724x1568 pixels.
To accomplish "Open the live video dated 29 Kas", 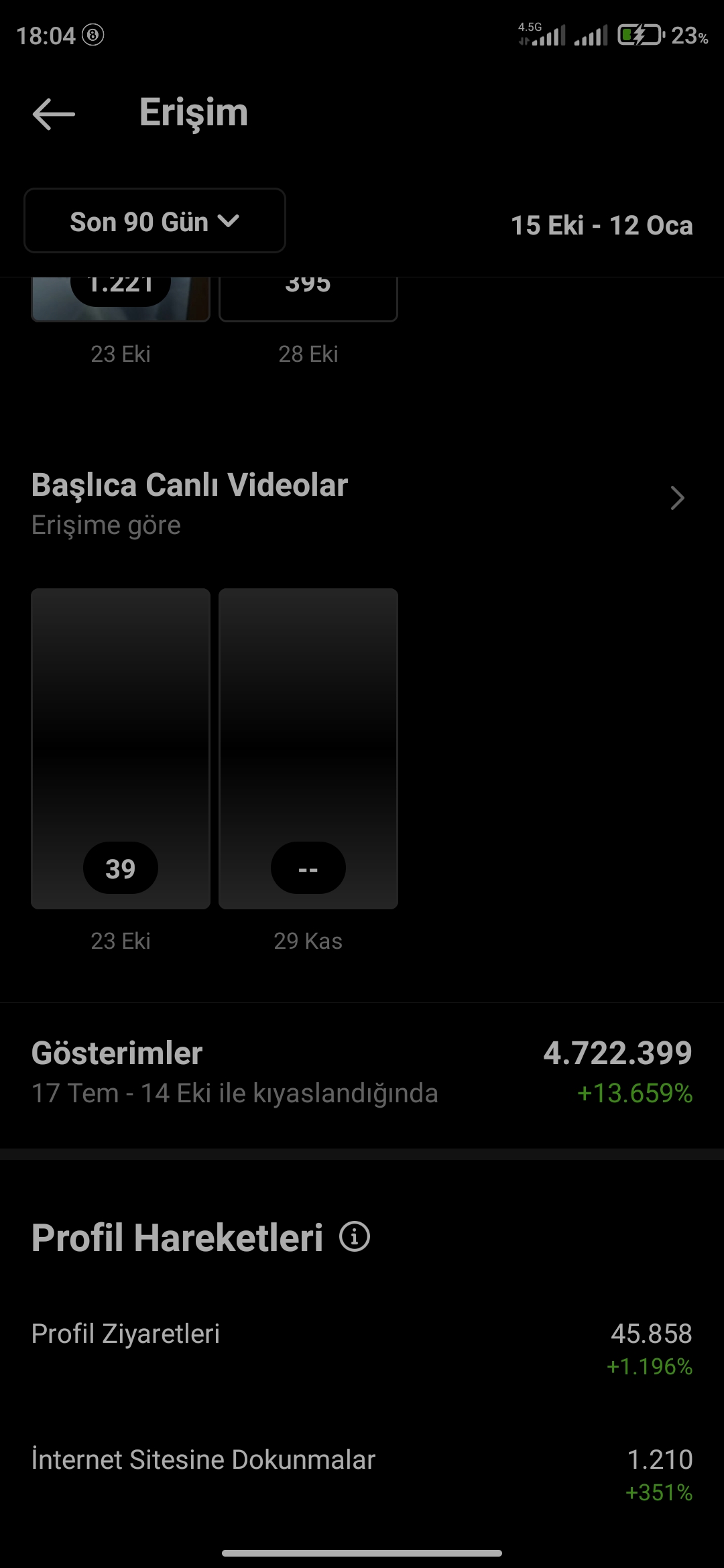I will 308,748.
